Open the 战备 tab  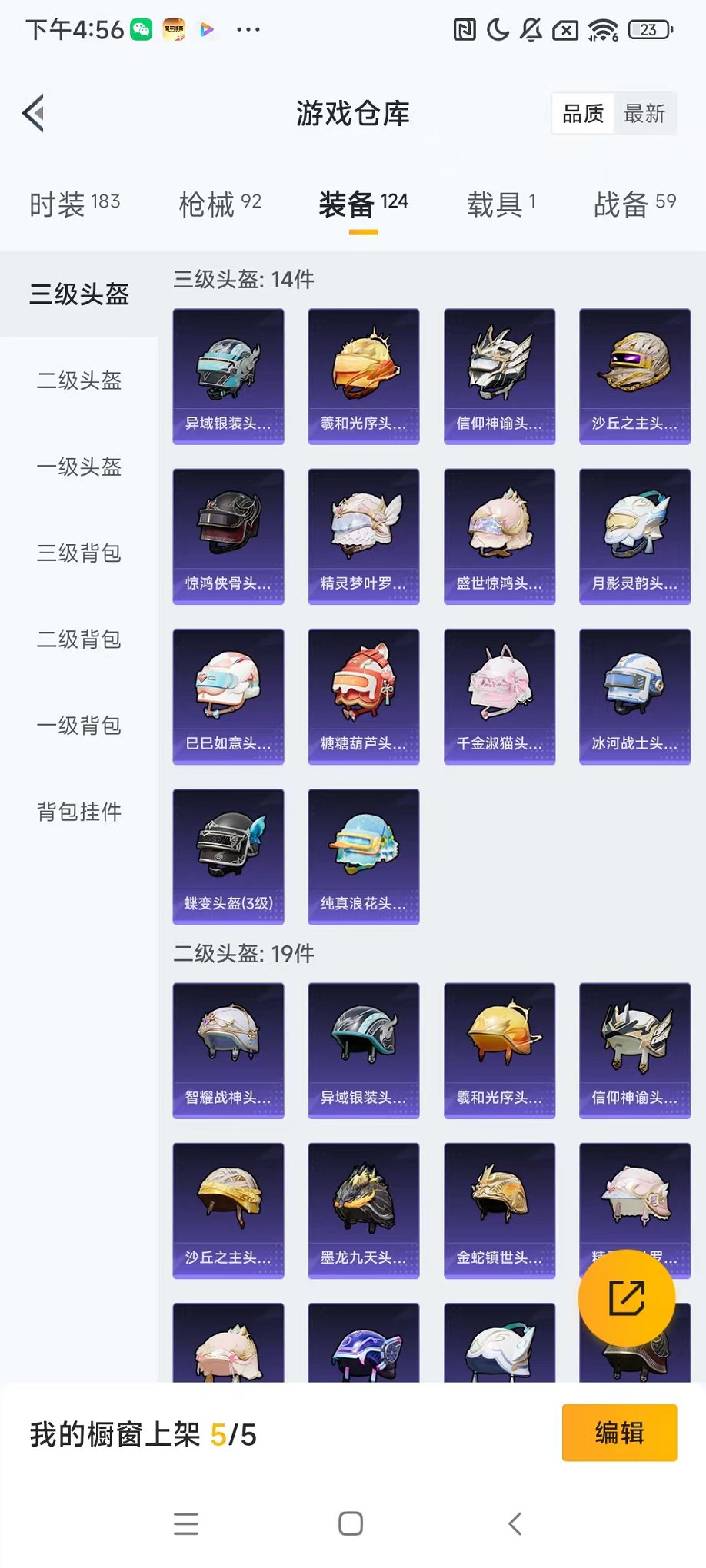(x=634, y=204)
